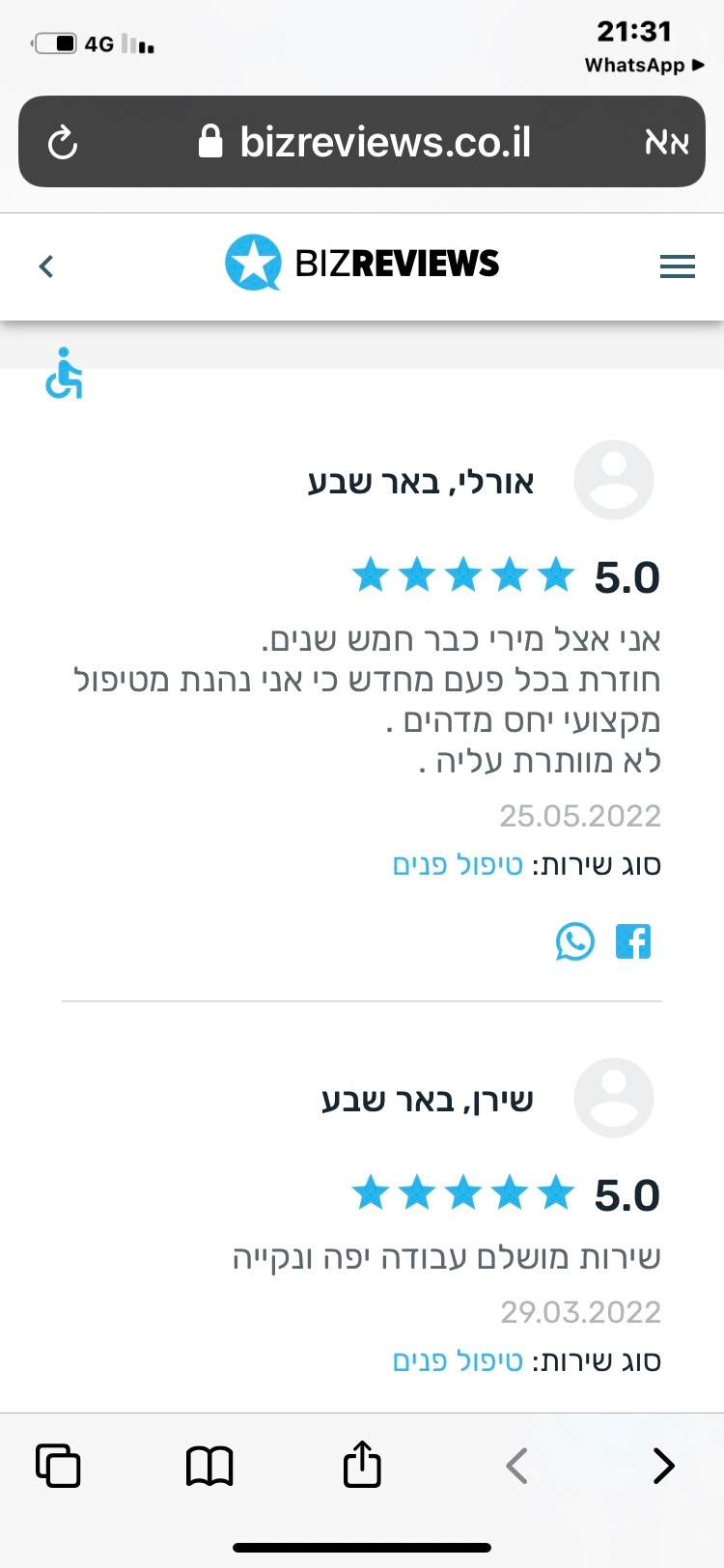Screen dimensions: 724x1568
Task: Open the Safari share sheet
Action: pos(362,1464)
